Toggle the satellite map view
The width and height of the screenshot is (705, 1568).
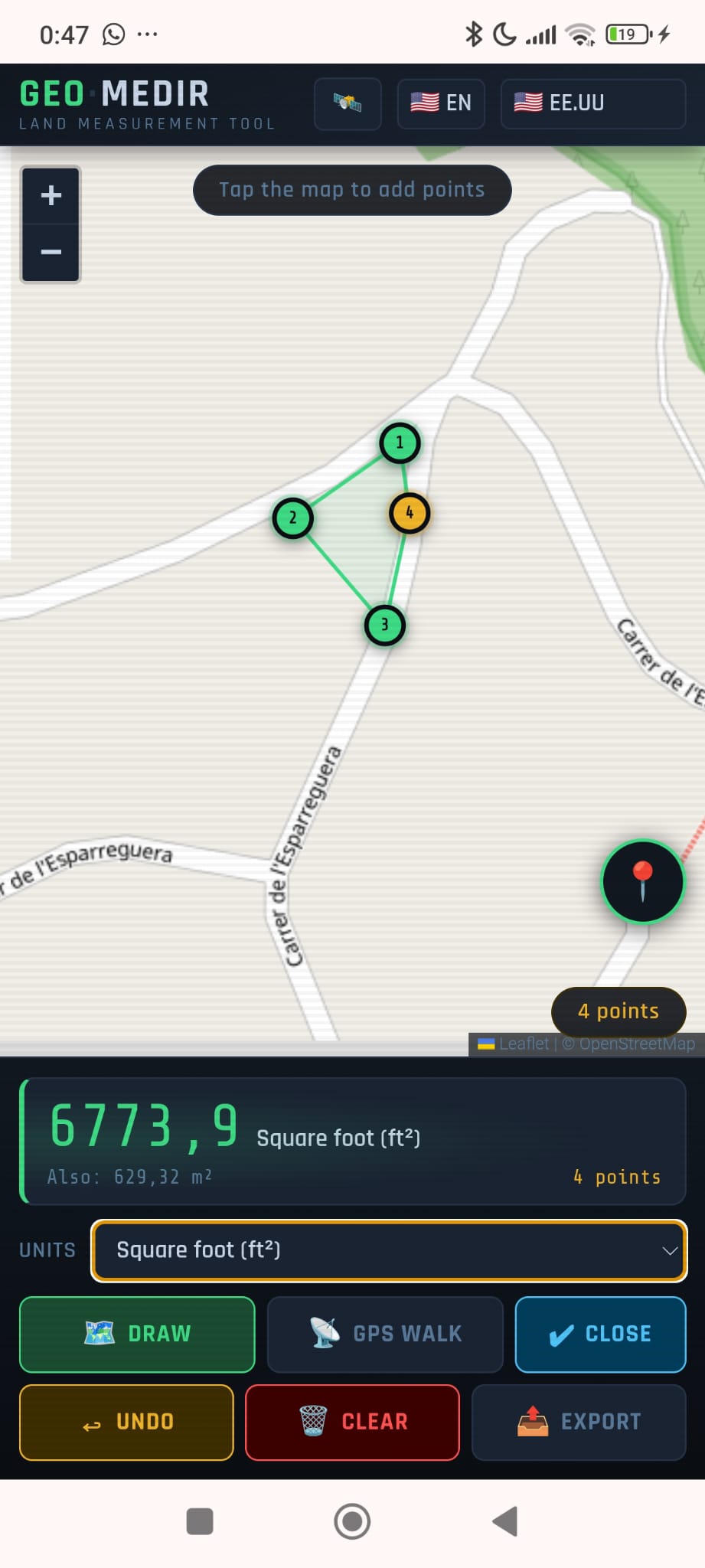click(x=348, y=103)
